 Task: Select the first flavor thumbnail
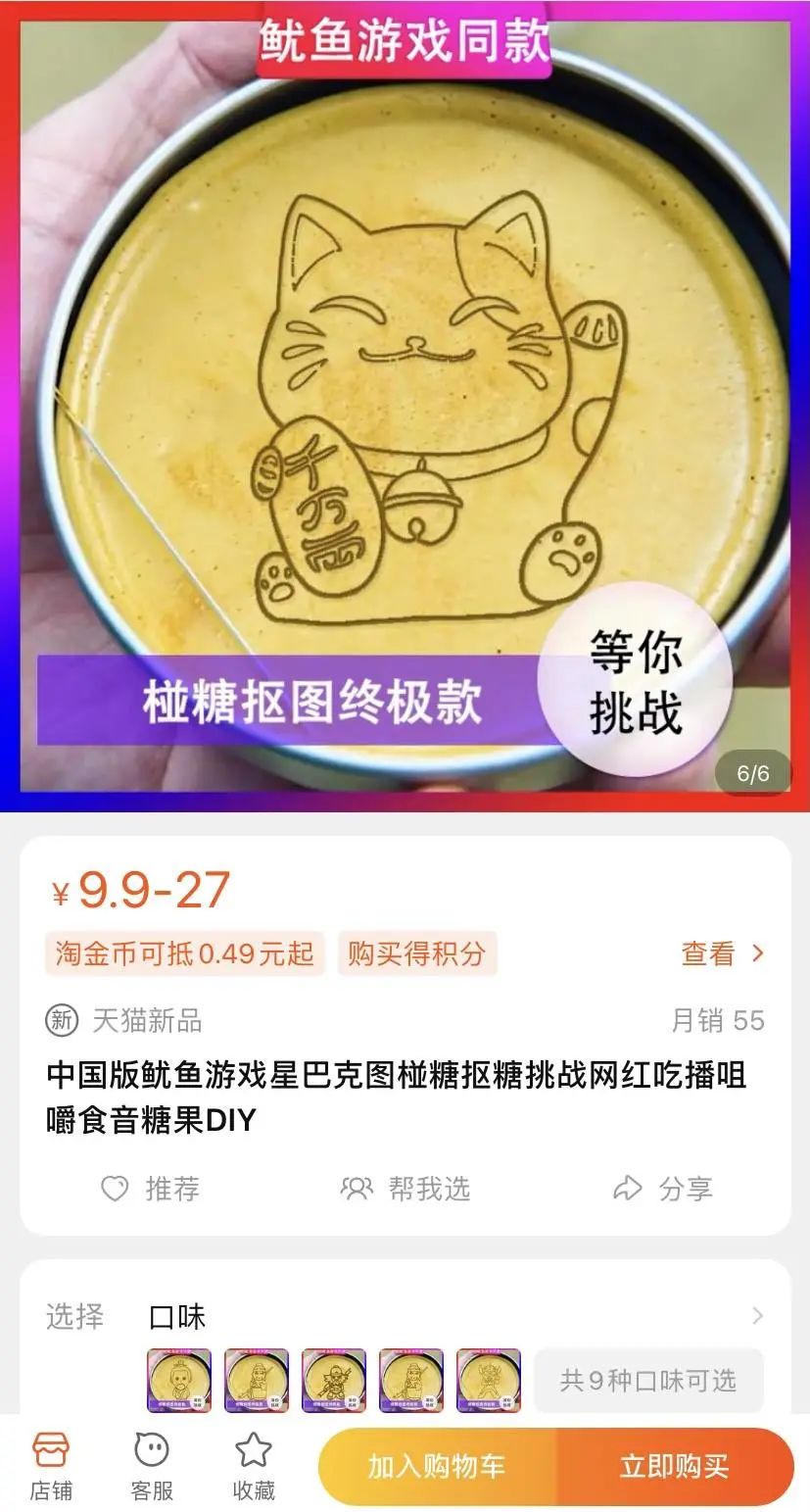176,1380
